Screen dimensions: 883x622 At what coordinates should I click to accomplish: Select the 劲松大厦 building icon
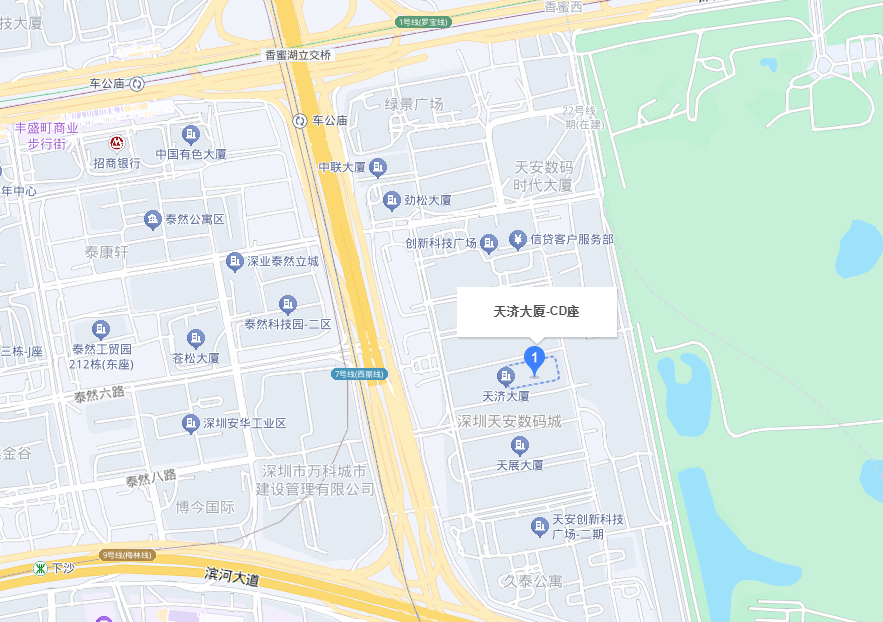click(392, 200)
